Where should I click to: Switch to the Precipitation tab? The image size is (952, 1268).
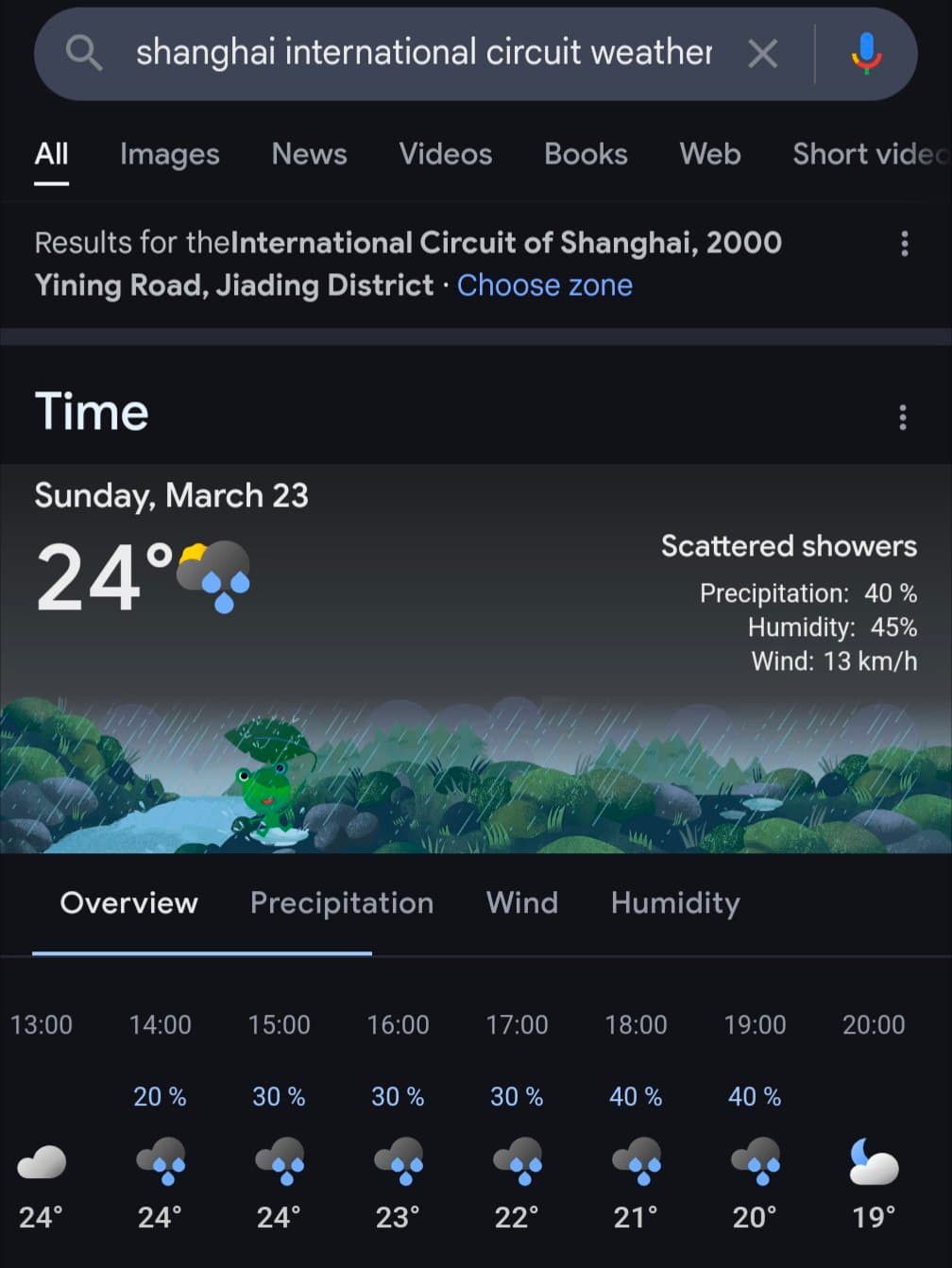[x=342, y=903]
